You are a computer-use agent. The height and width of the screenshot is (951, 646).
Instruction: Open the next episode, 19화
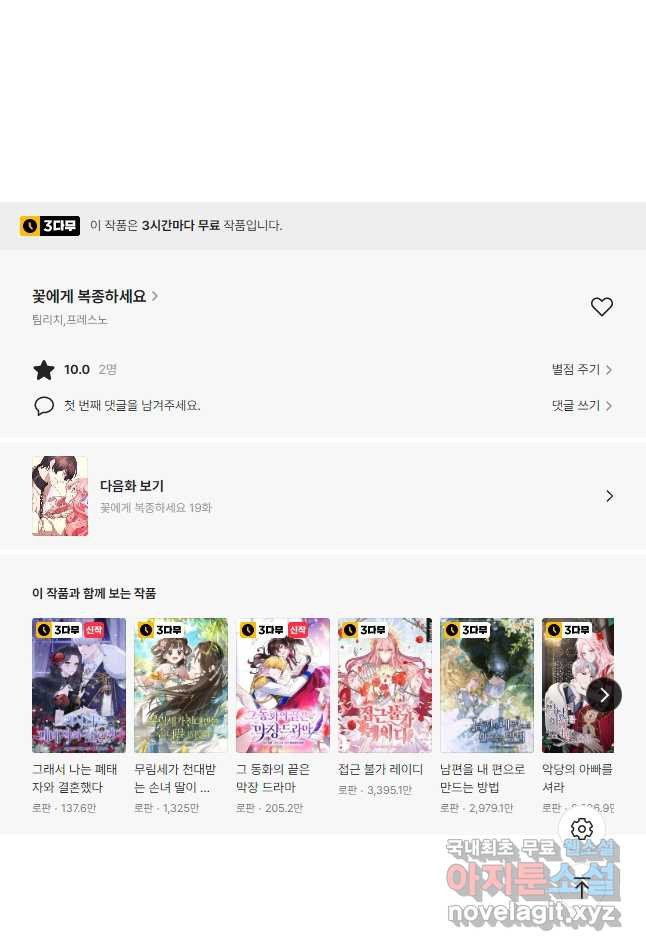[x=323, y=496]
